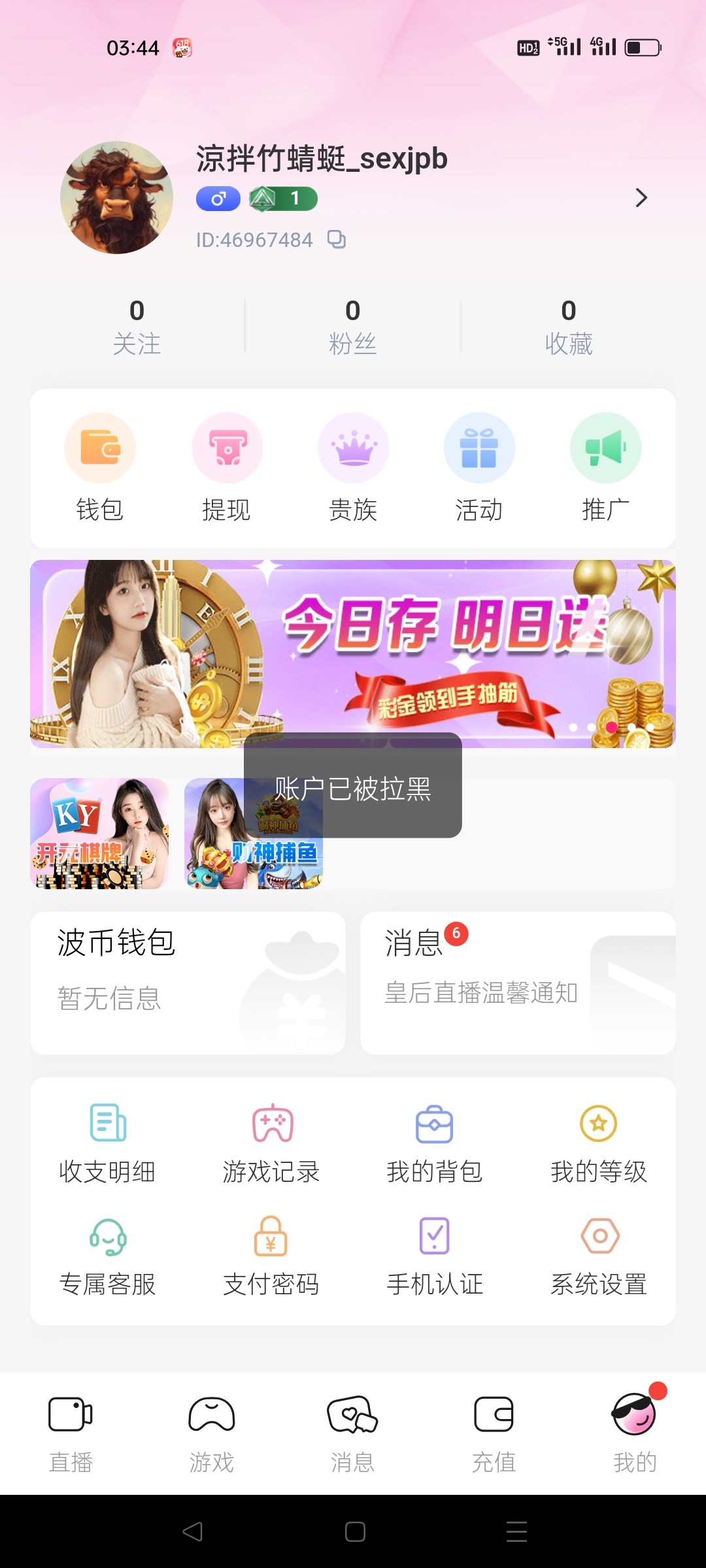Switch to the 充值 recharge tab
706x1568 pixels.
click(494, 1433)
